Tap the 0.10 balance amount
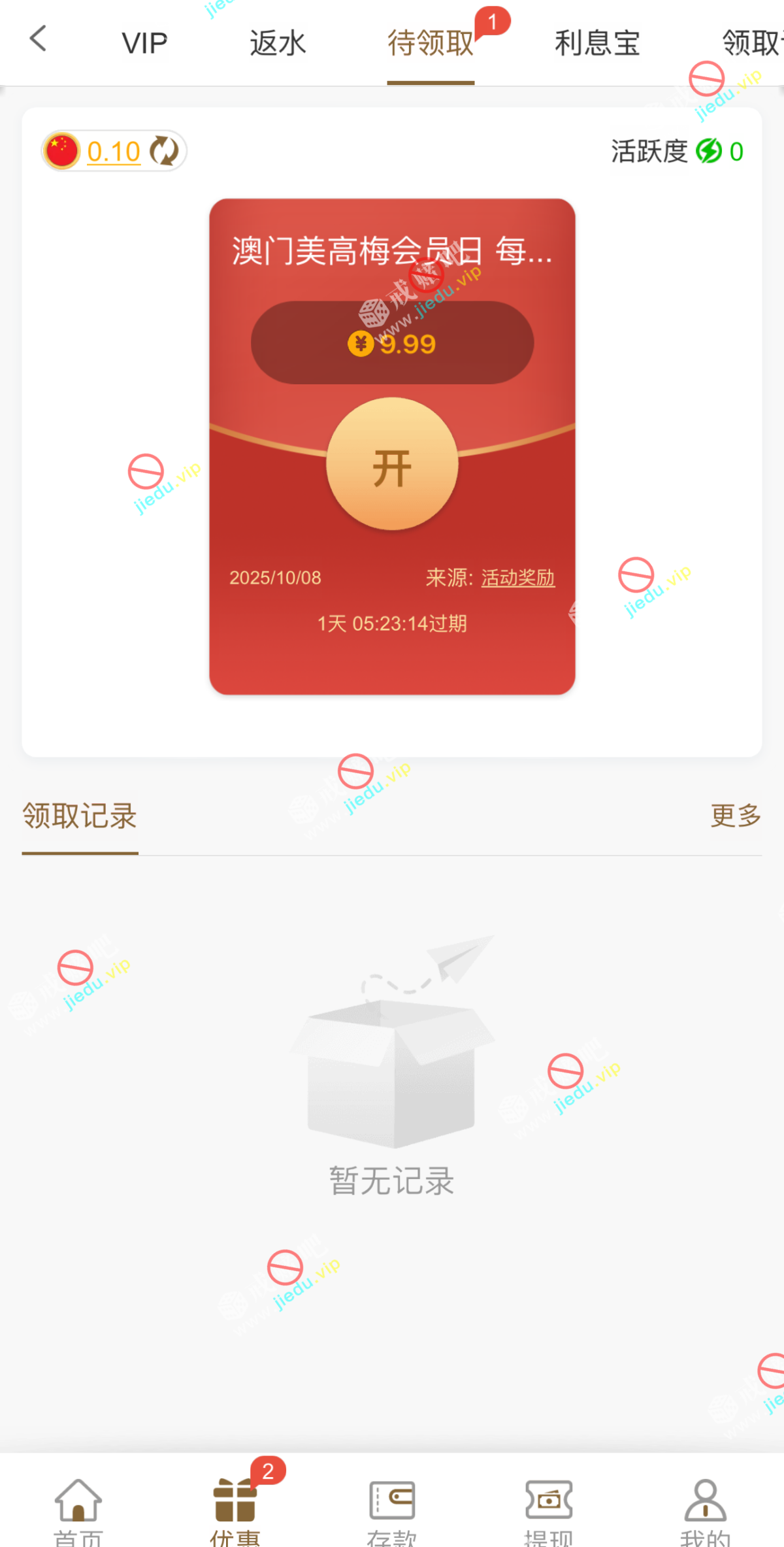The height and width of the screenshot is (1547, 784). [x=114, y=152]
